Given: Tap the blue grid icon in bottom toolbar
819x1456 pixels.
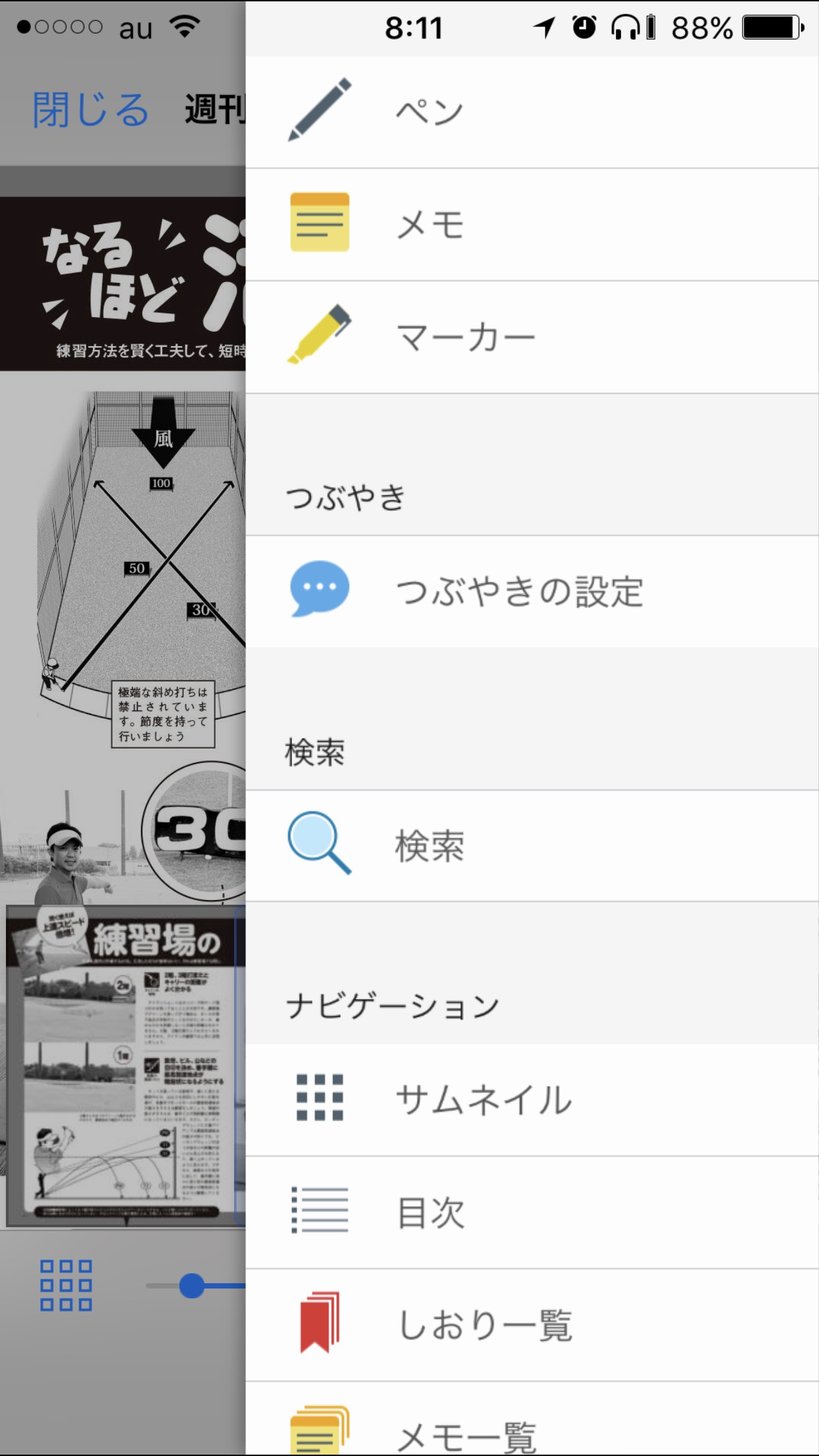Looking at the screenshot, I should (x=66, y=1285).
